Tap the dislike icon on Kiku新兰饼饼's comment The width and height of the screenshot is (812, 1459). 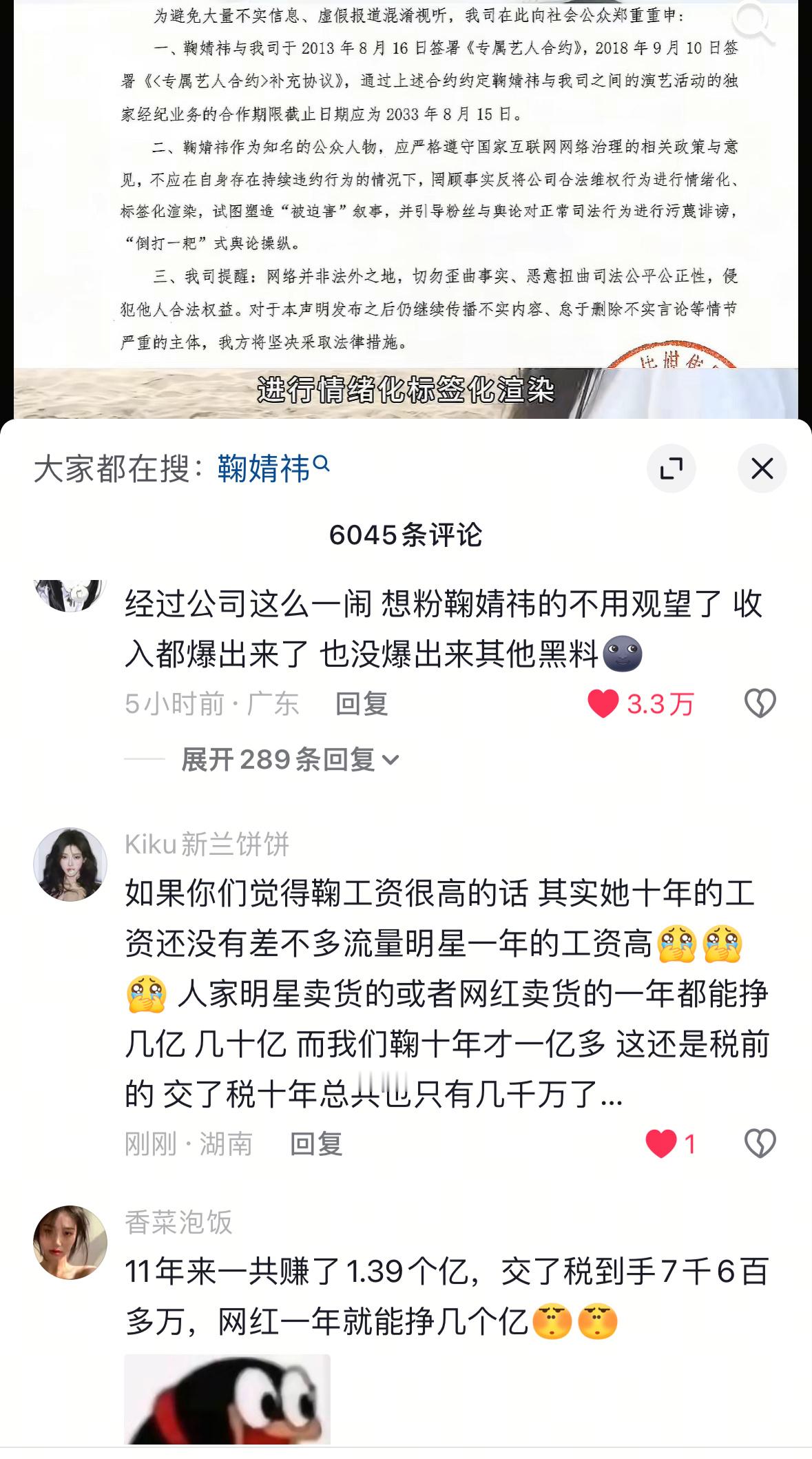tap(760, 1141)
